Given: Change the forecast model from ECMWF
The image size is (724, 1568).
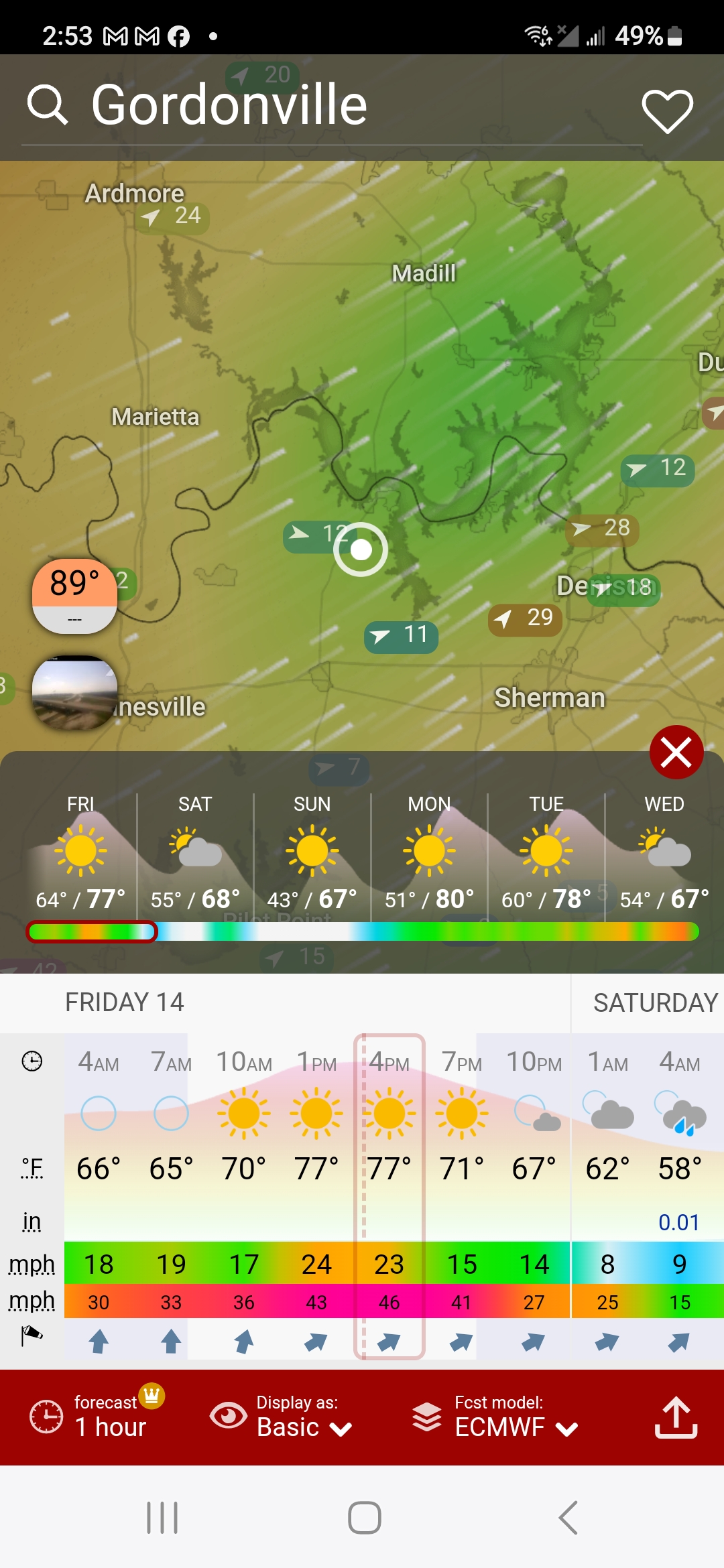Looking at the screenshot, I should coord(499,1417).
